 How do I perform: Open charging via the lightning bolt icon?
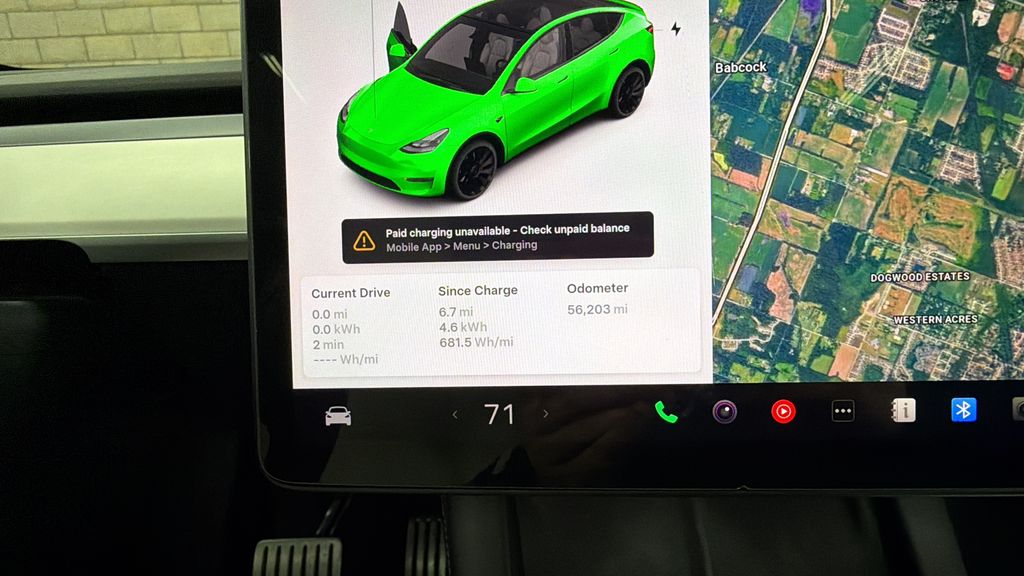click(676, 30)
